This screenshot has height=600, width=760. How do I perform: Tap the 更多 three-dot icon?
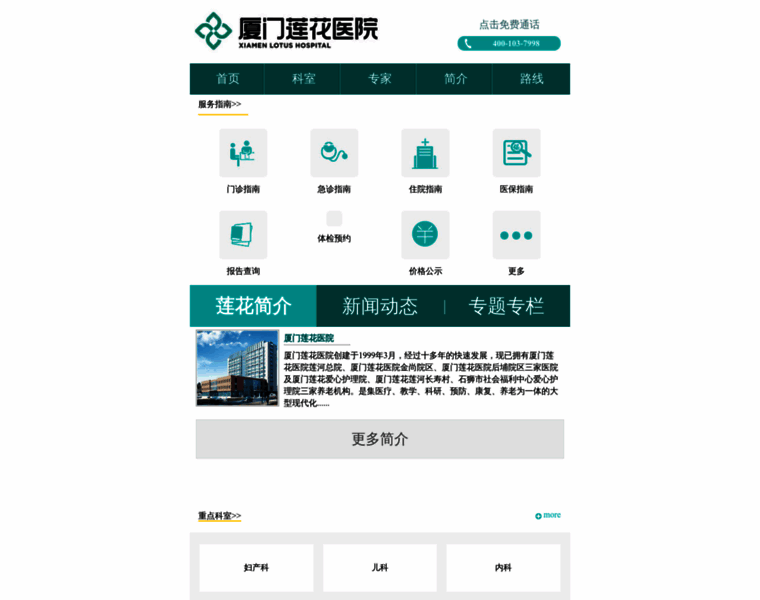[x=516, y=236]
